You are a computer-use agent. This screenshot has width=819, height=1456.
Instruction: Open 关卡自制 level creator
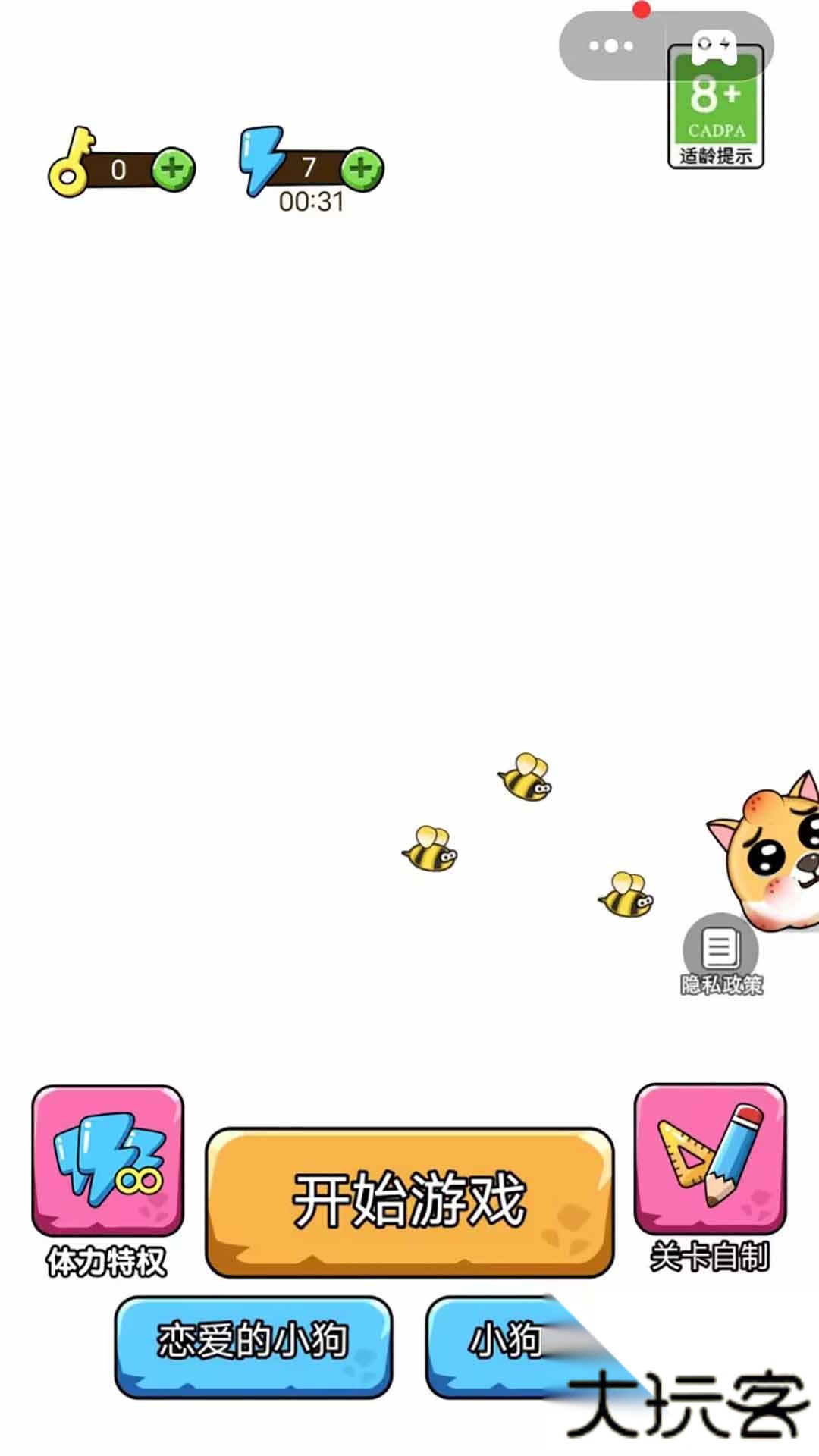click(x=710, y=1159)
